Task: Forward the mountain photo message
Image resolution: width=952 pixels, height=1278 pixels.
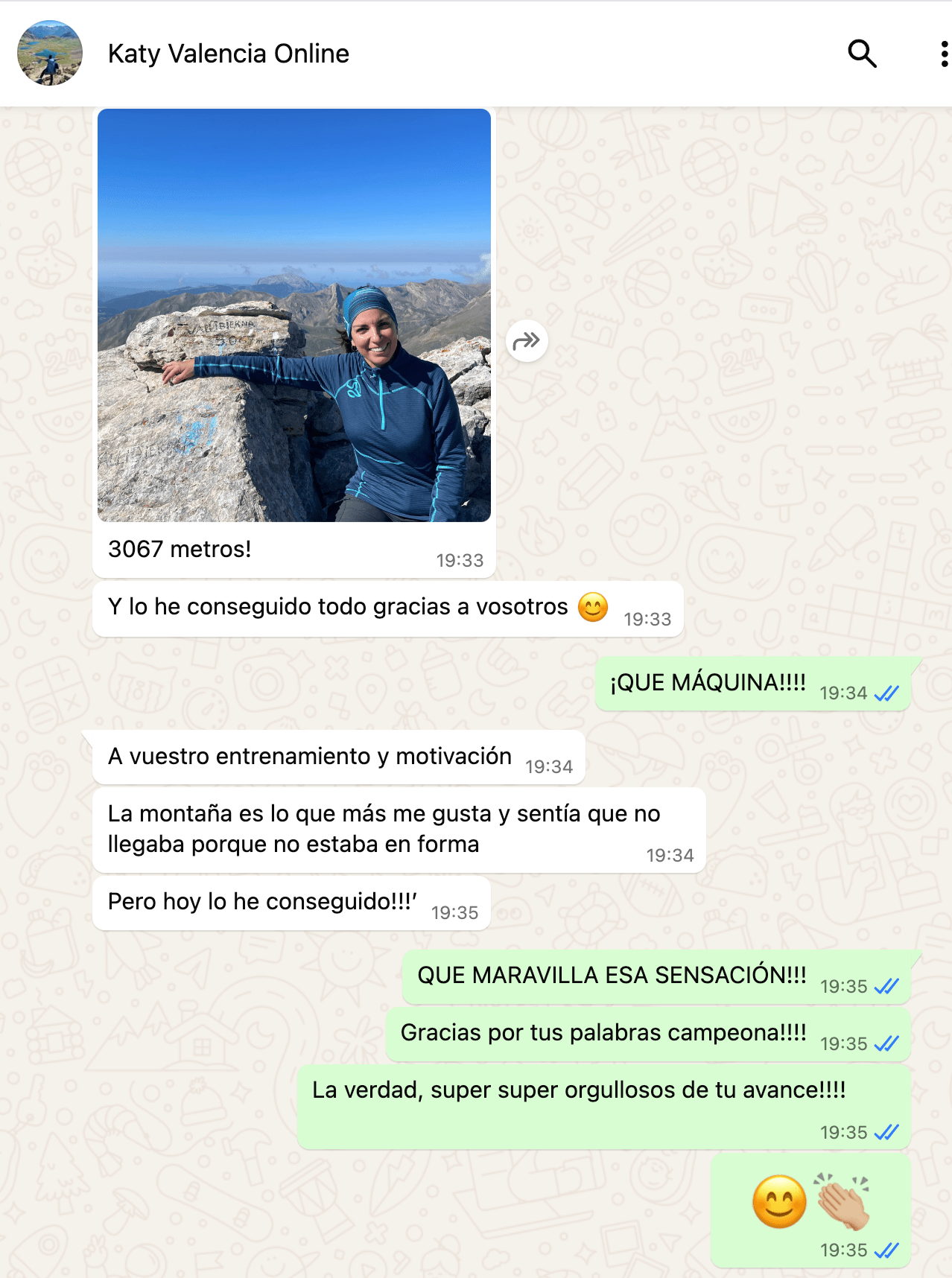Action: tap(527, 341)
